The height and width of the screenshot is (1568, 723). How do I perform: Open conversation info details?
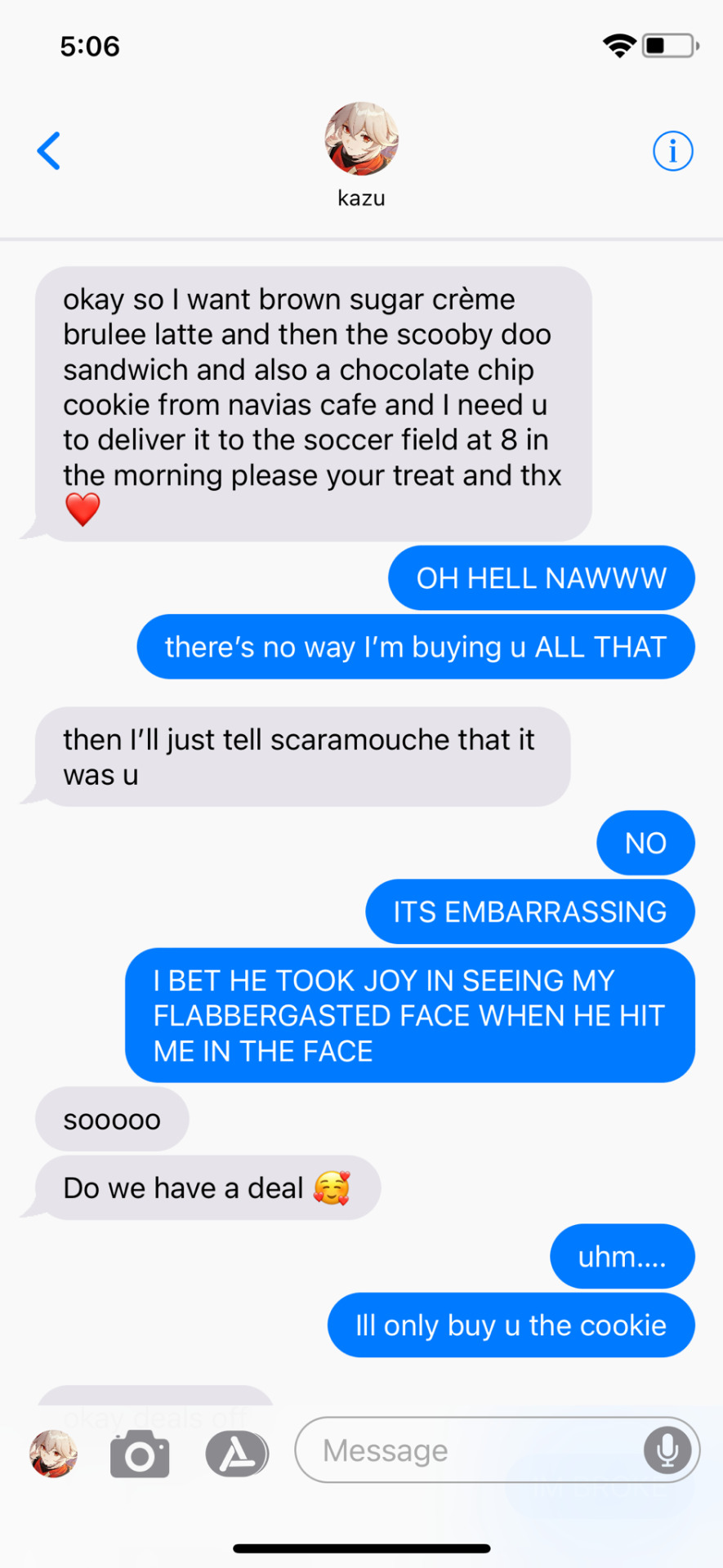click(672, 151)
